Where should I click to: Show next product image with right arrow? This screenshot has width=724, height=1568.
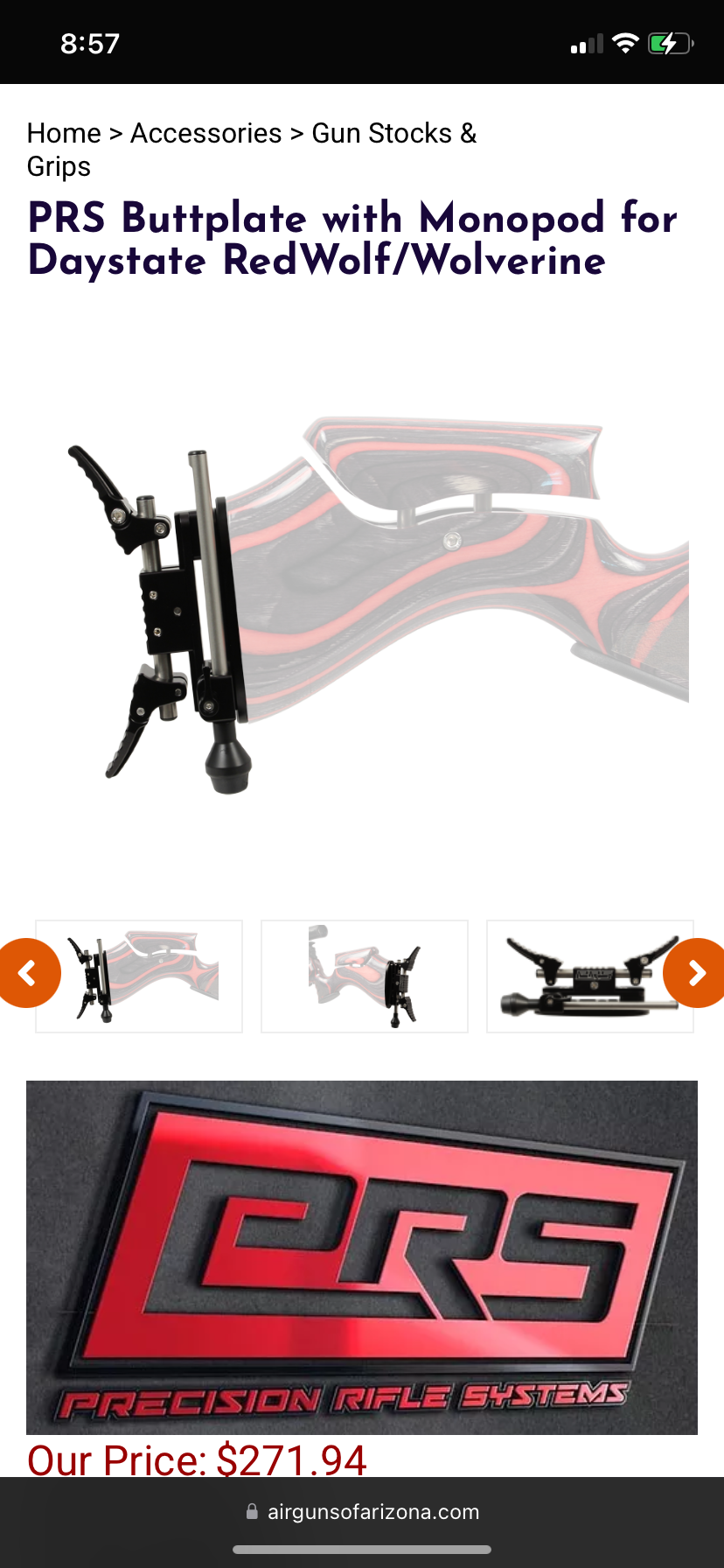pos(696,973)
